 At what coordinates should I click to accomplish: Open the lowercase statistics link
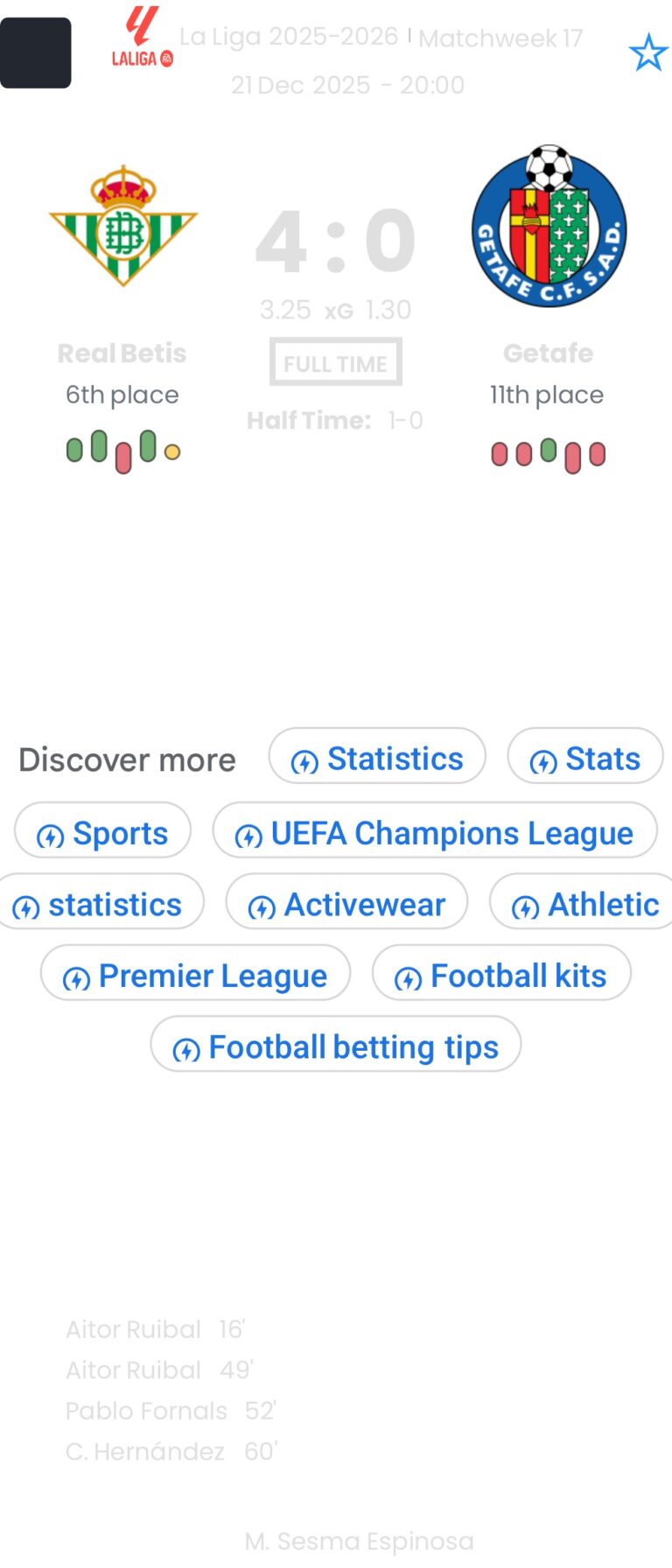coord(101,904)
